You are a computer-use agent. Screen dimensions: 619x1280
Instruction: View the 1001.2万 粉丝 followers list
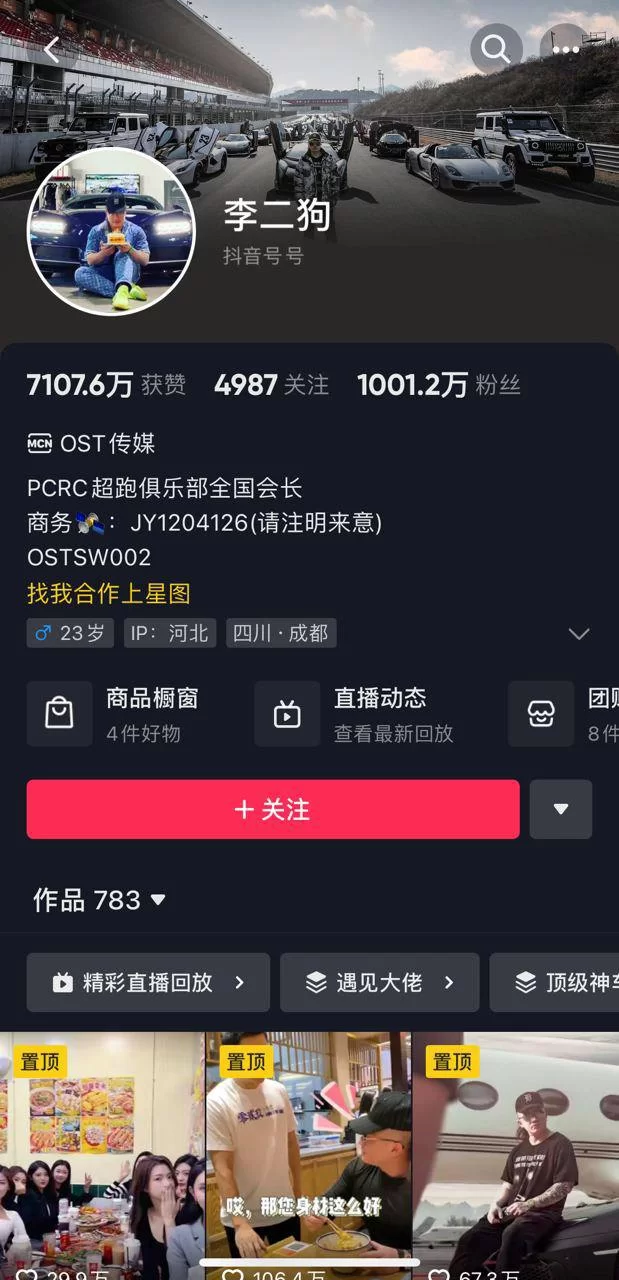pyautogui.click(x=438, y=385)
